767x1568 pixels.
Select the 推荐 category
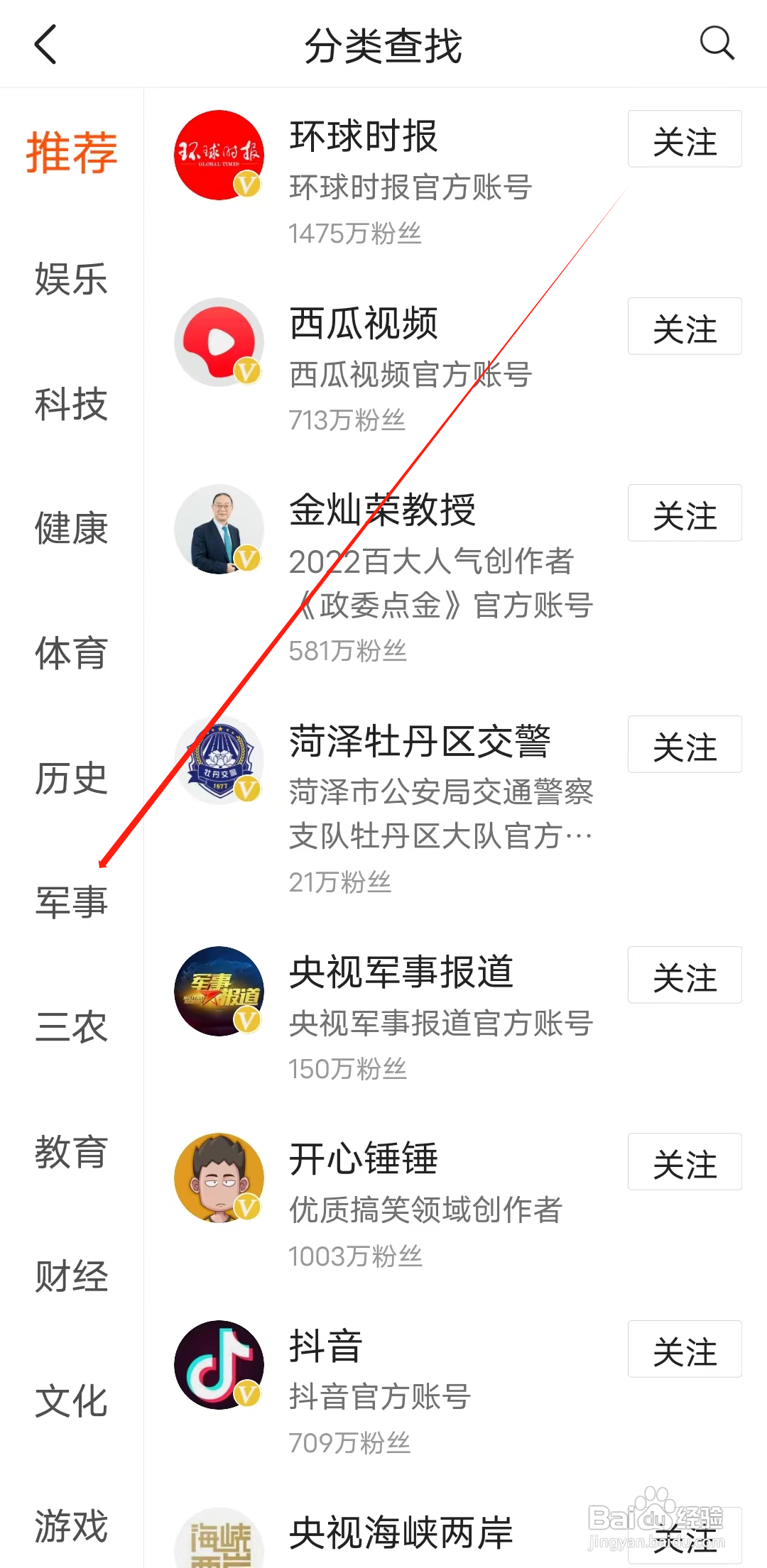70,151
